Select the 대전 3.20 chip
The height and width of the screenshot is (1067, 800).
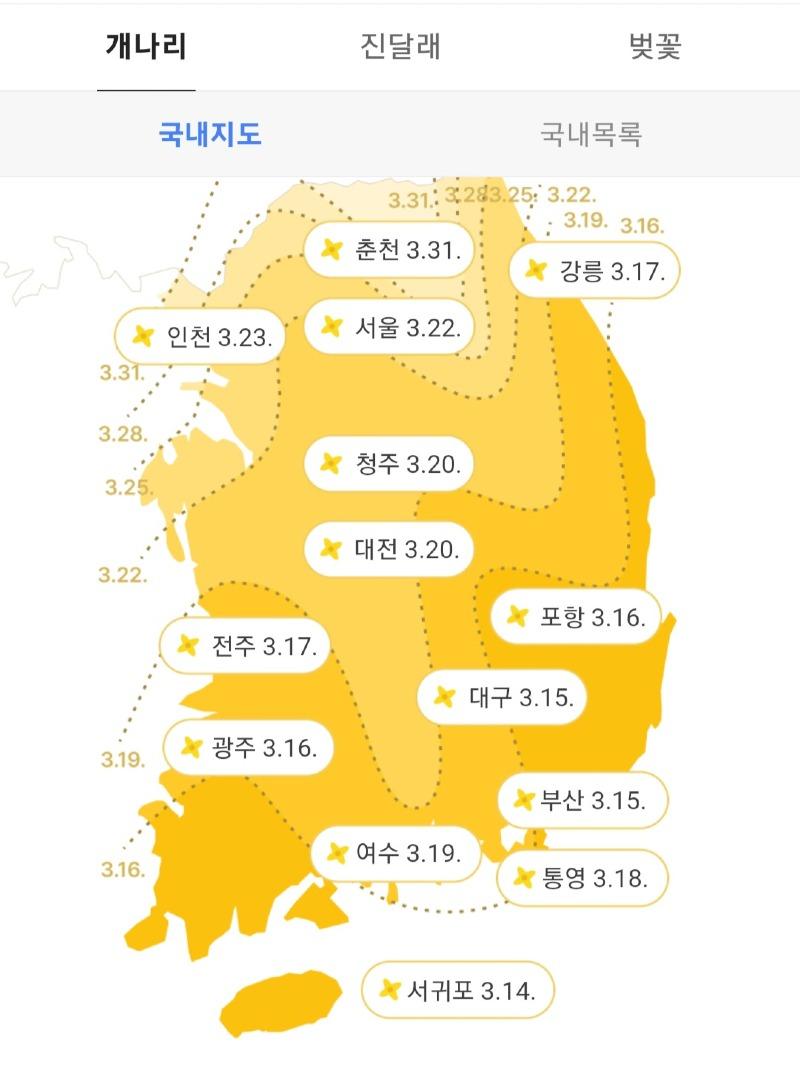[388, 549]
